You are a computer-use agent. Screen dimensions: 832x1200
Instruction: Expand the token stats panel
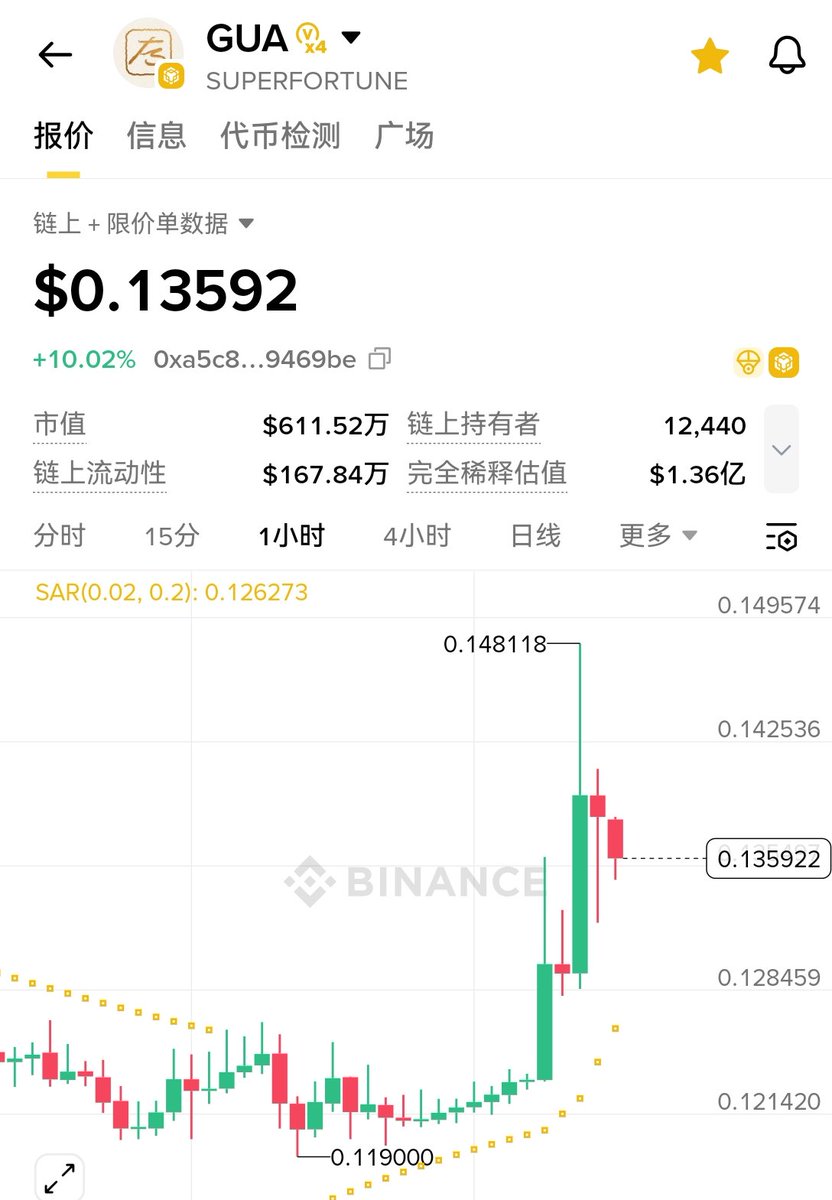tap(781, 449)
